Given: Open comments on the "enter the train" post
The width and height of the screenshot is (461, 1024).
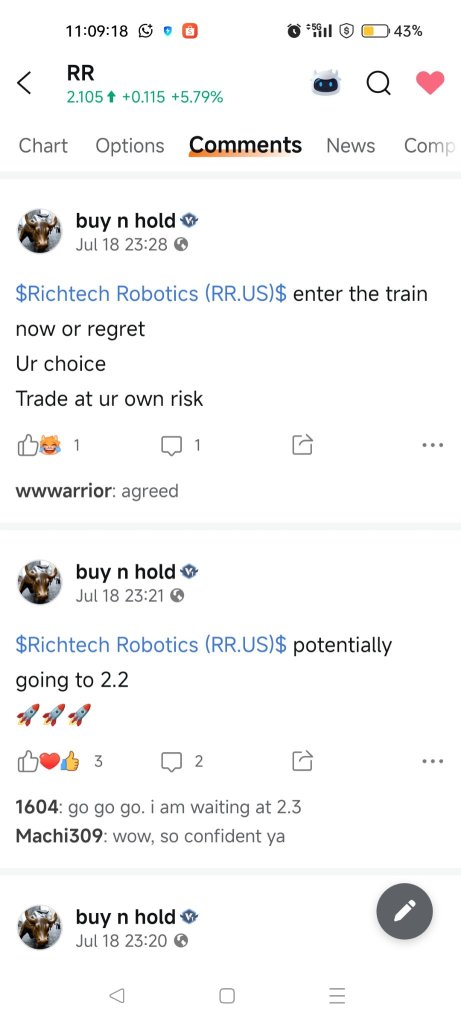Looking at the screenshot, I should pos(171,445).
